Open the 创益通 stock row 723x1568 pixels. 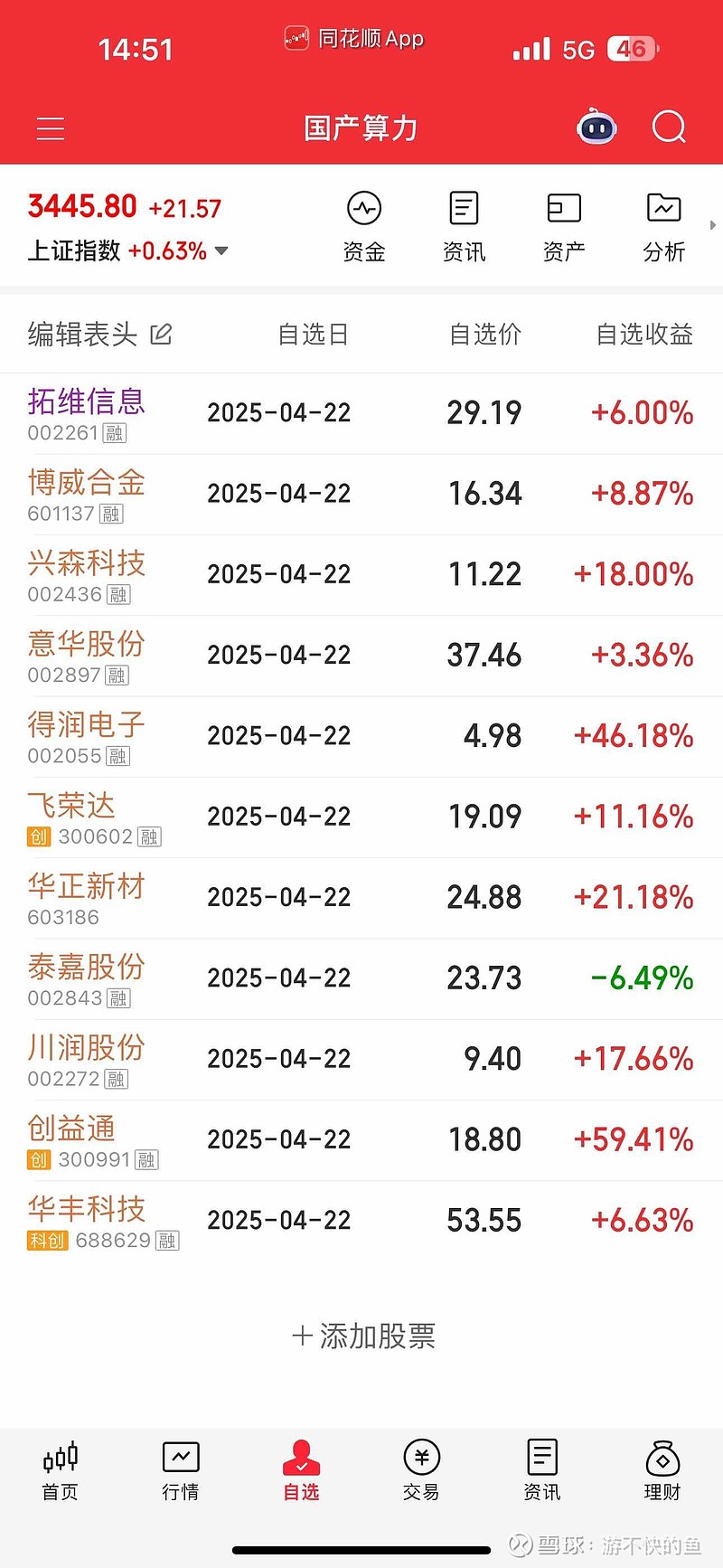click(x=361, y=1140)
